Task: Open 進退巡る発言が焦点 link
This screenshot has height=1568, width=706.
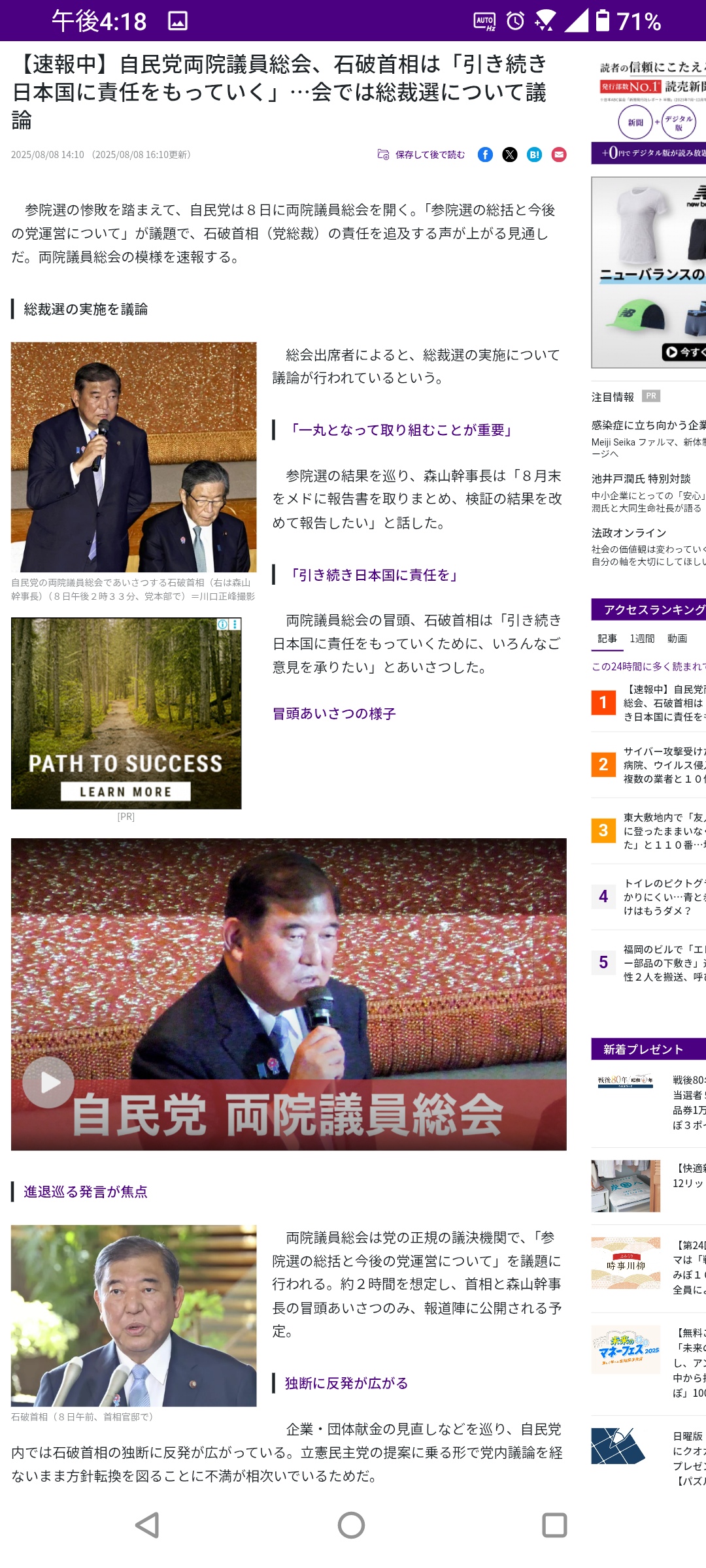Action: pyautogui.click(x=86, y=1192)
